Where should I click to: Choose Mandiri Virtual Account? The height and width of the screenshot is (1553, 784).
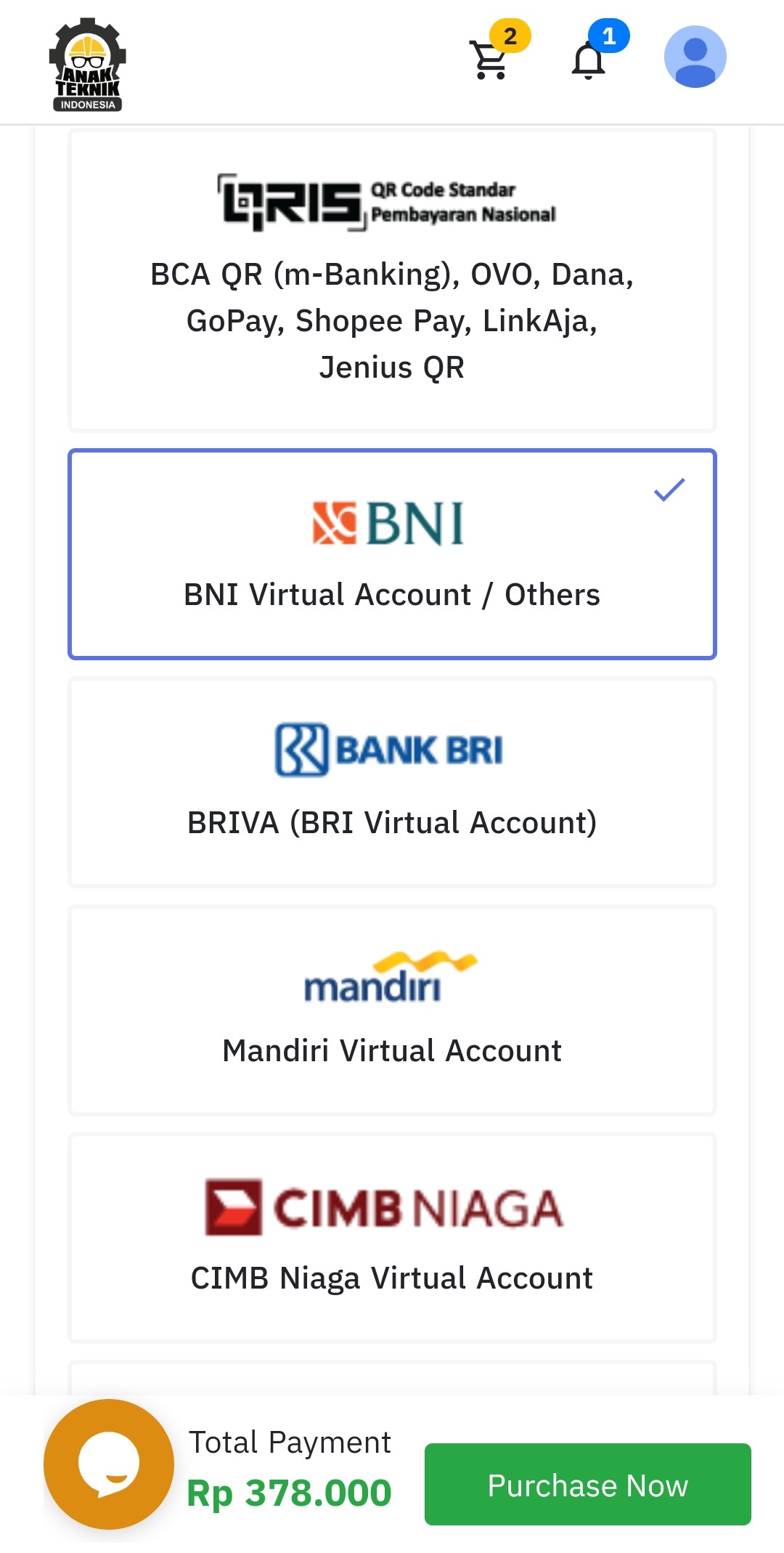tap(392, 1010)
